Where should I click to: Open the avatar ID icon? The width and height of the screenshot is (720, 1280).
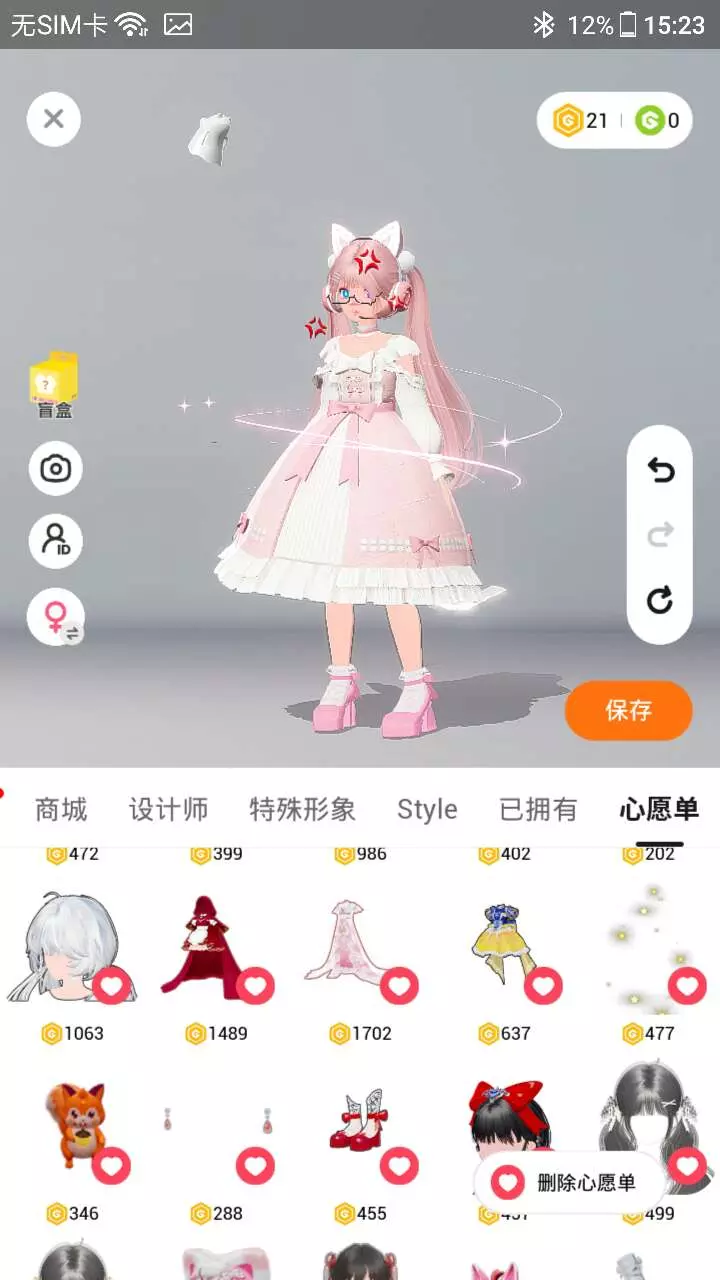point(55,541)
